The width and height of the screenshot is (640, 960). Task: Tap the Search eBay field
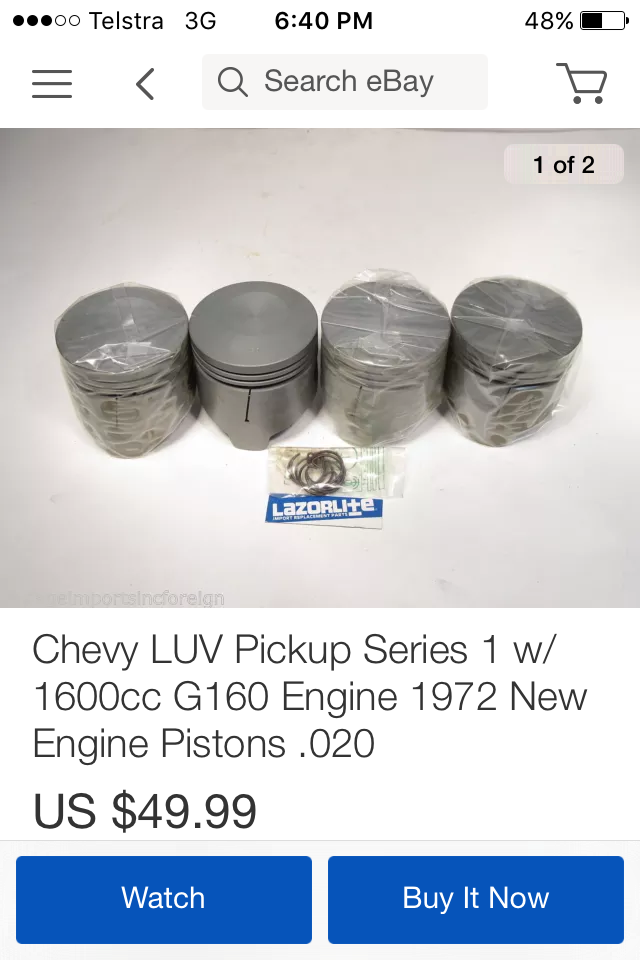[x=345, y=82]
